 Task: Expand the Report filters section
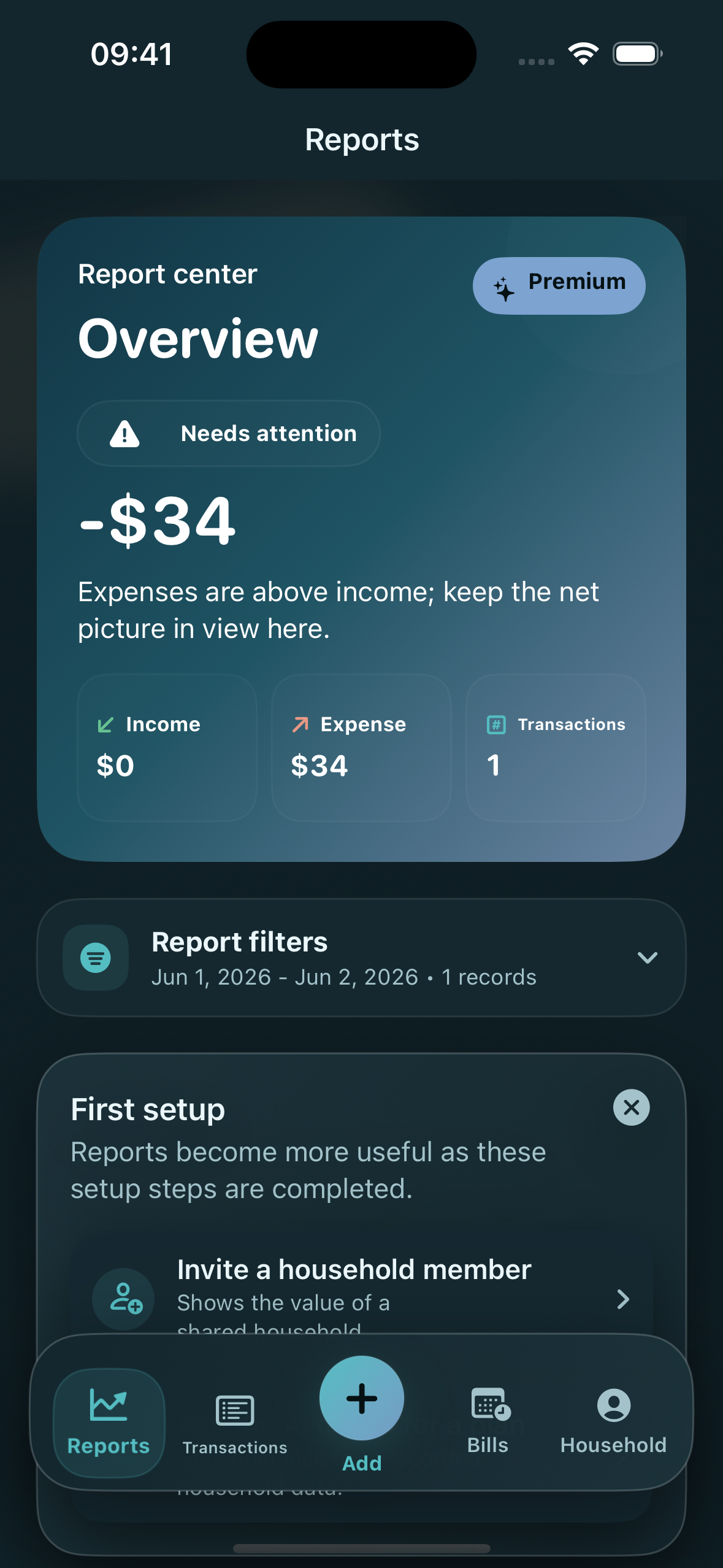tap(361, 957)
